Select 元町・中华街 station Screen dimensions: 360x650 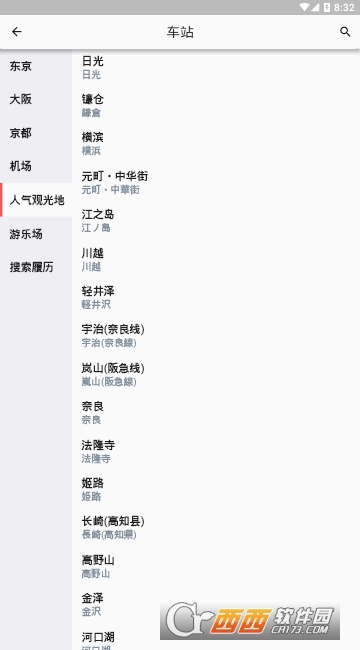[x=216, y=182]
